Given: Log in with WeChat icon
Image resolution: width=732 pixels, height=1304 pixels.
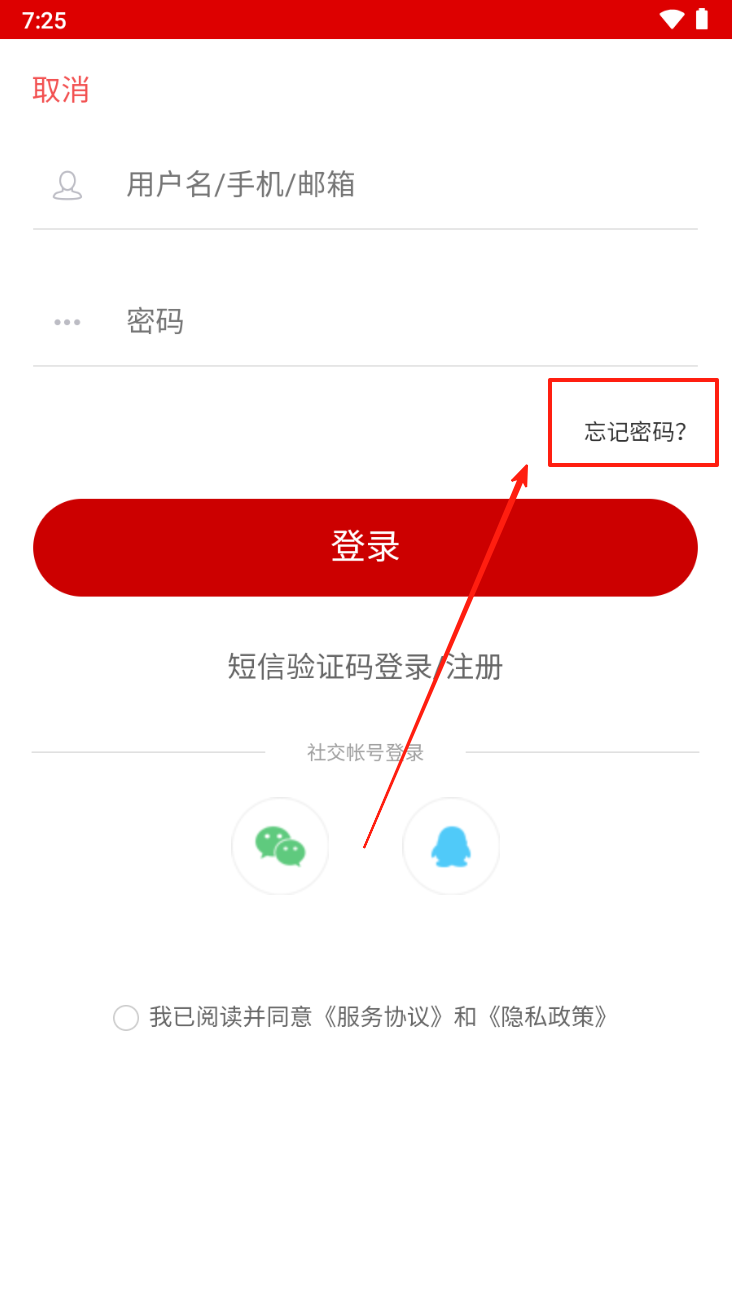Looking at the screenshot, I should [280, 846].
